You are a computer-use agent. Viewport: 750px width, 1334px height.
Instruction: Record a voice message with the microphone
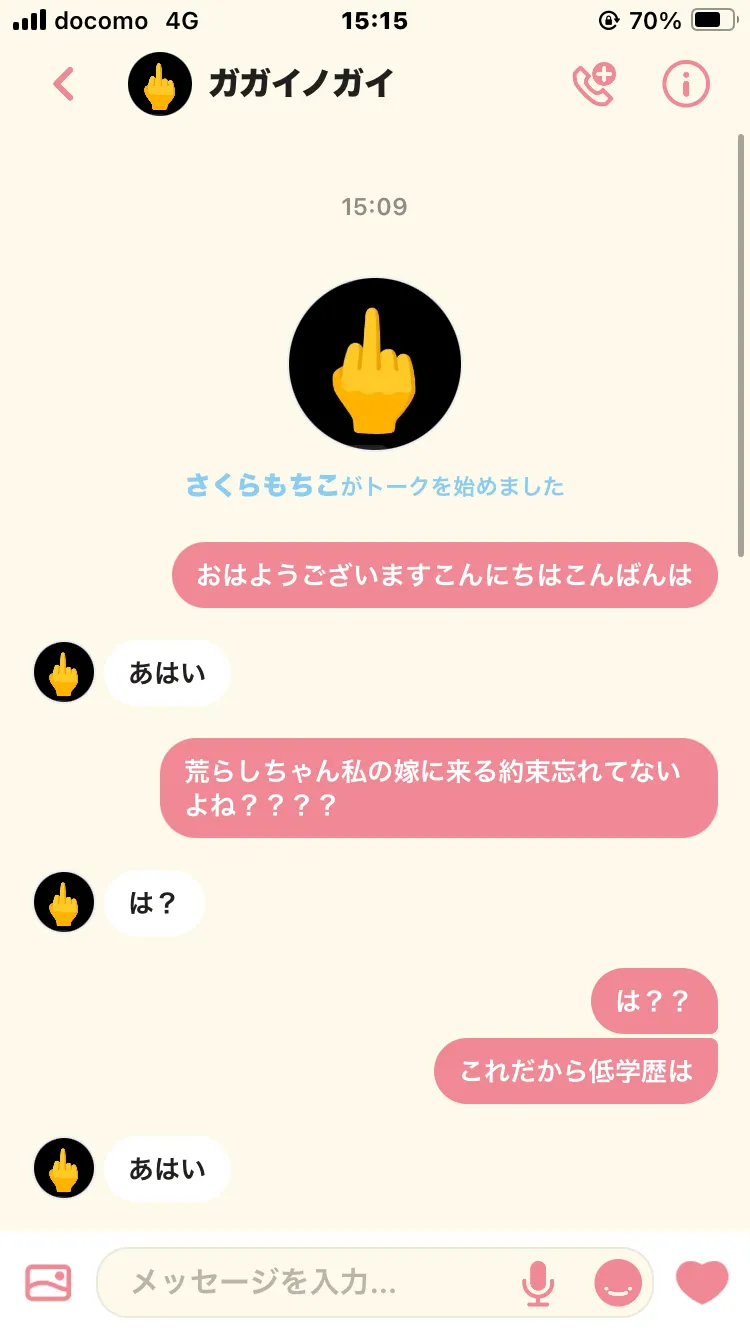(x=538, y=1283)
